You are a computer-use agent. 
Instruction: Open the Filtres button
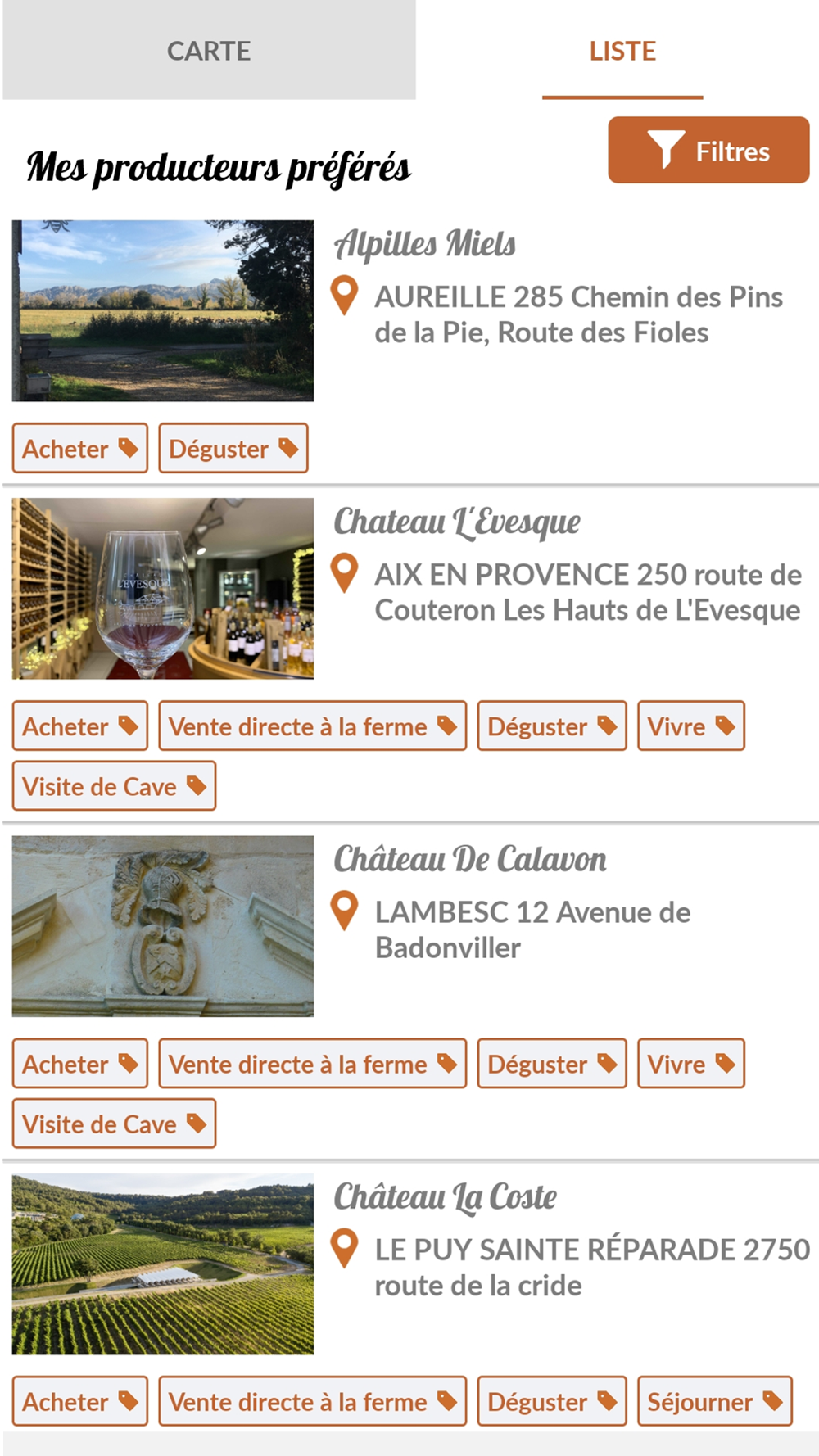pos(708,151)
